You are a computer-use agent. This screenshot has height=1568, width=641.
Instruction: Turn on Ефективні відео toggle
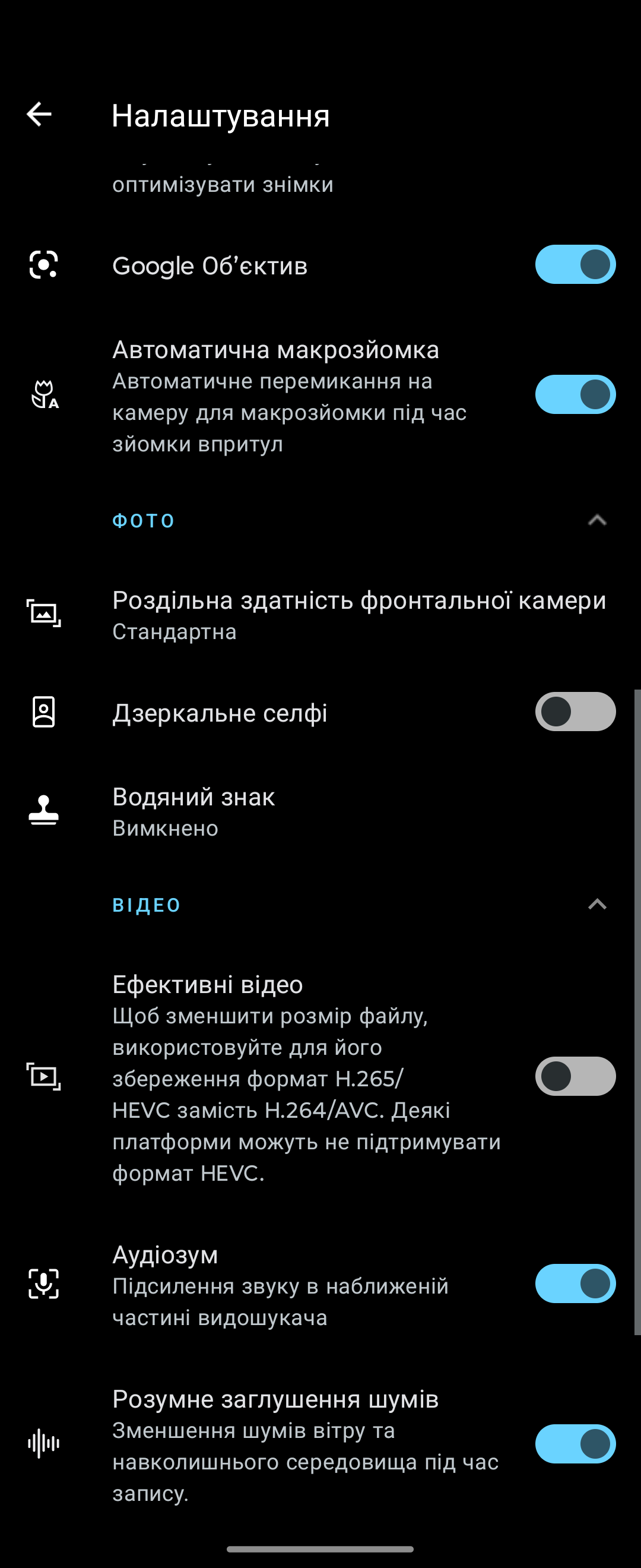[x=575, y=1076]
